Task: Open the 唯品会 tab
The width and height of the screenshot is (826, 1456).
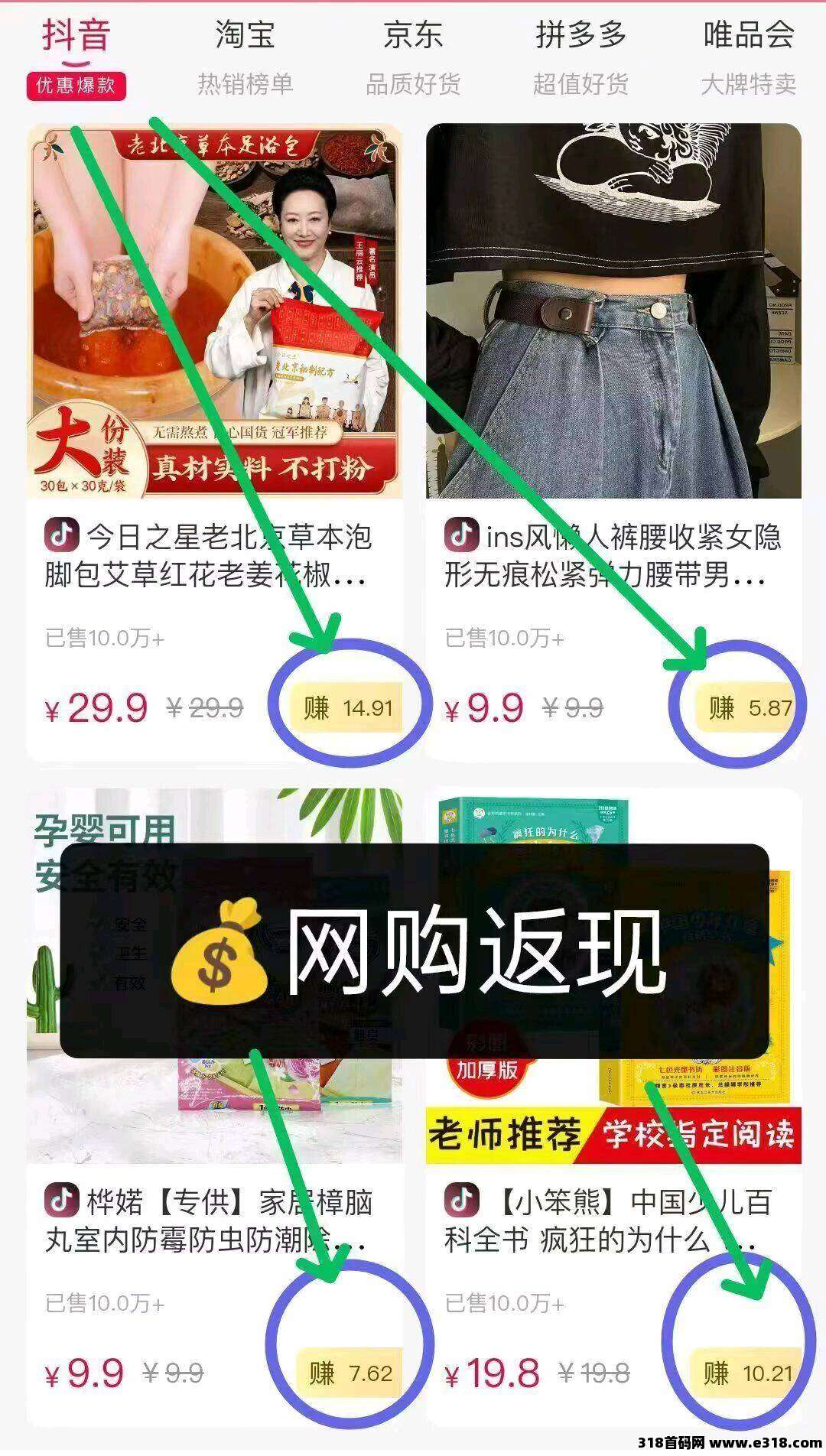Action: [x=749, y=57]
